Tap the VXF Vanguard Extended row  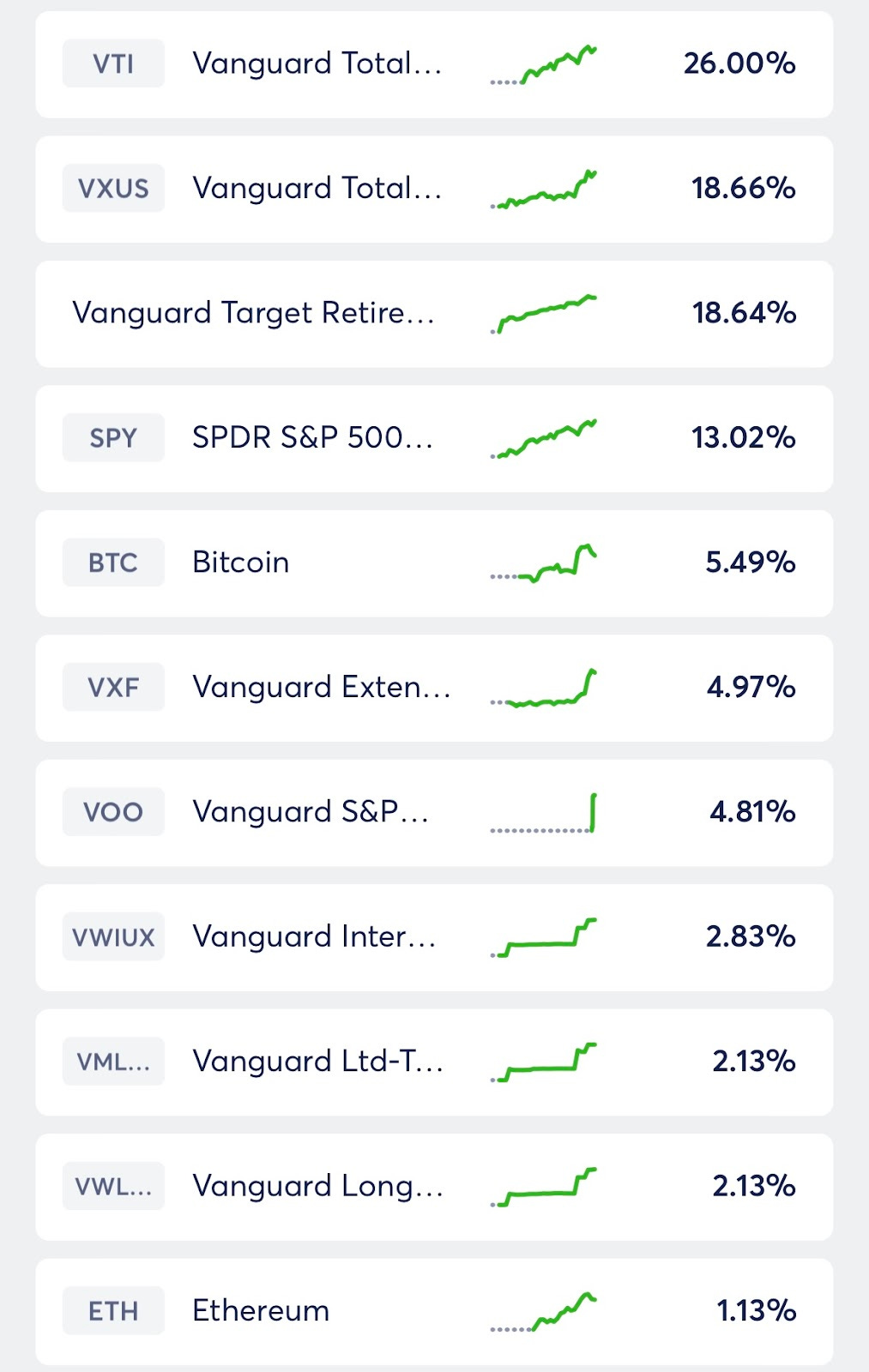pos(321,688)
